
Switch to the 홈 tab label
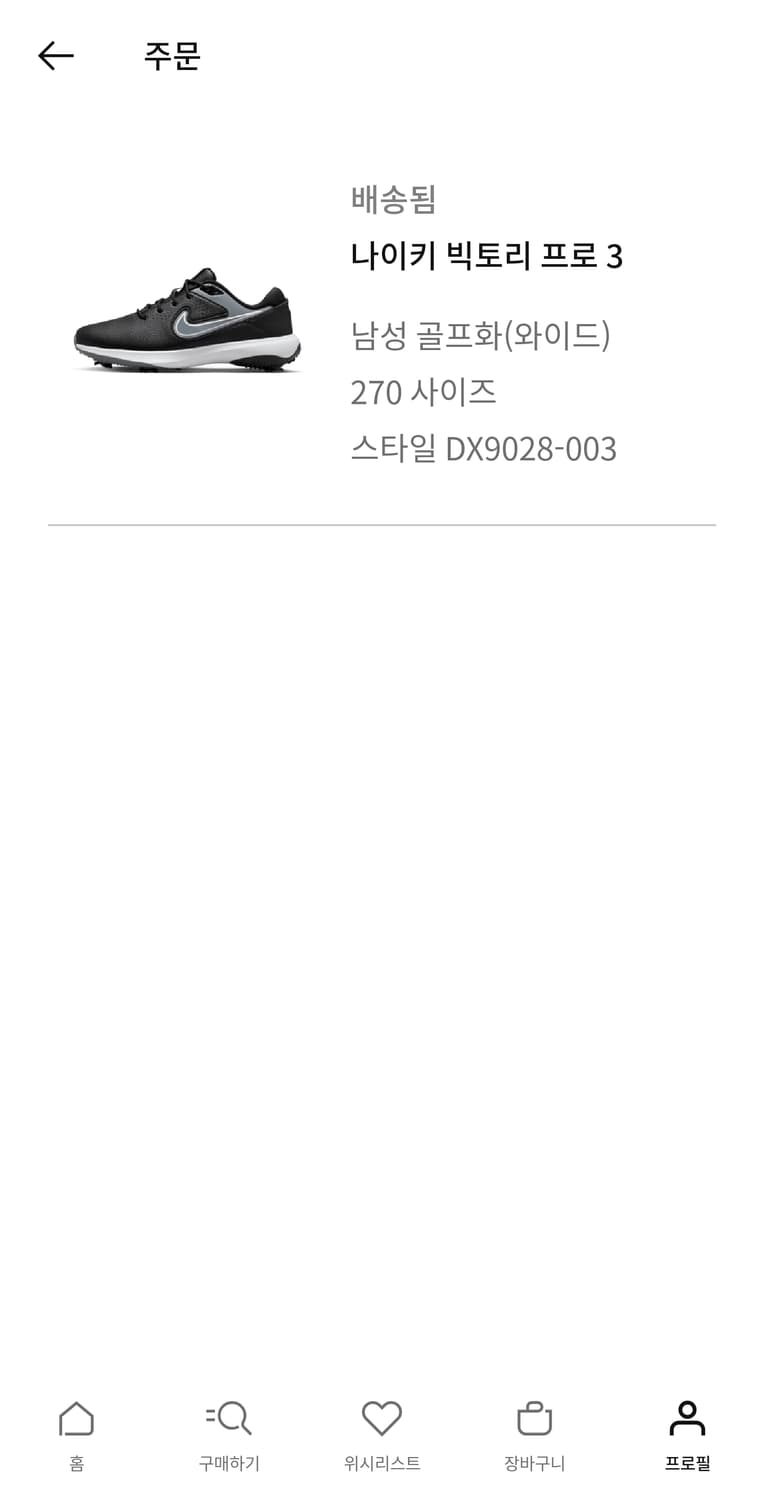(76, 1462)
